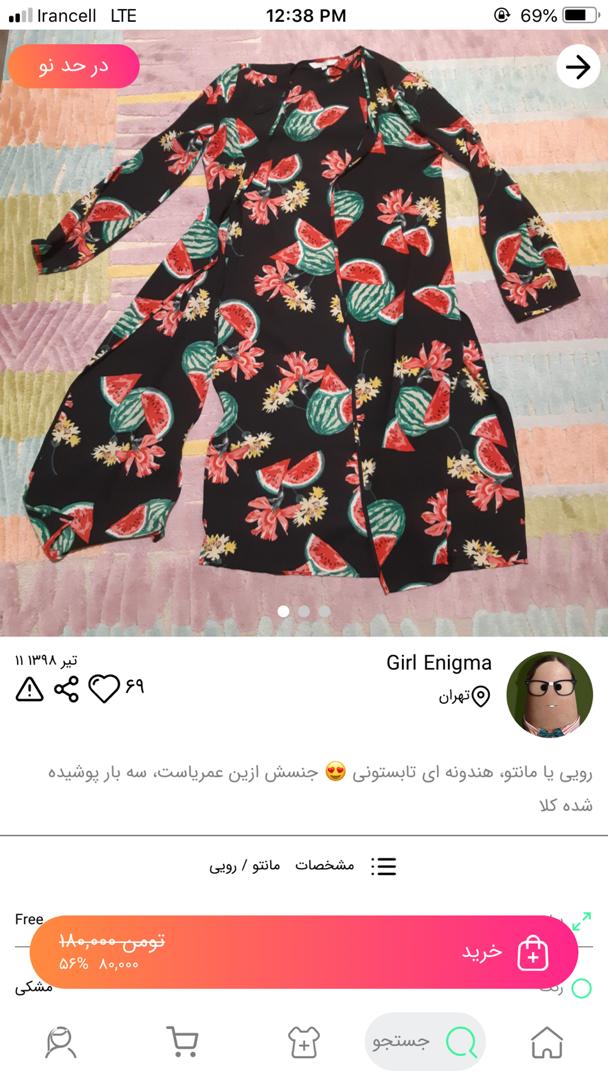The width and height of the screenshot is (608, 1080).
Task: Open Girl Enigma's seller profile
Action: pos(549,694)
